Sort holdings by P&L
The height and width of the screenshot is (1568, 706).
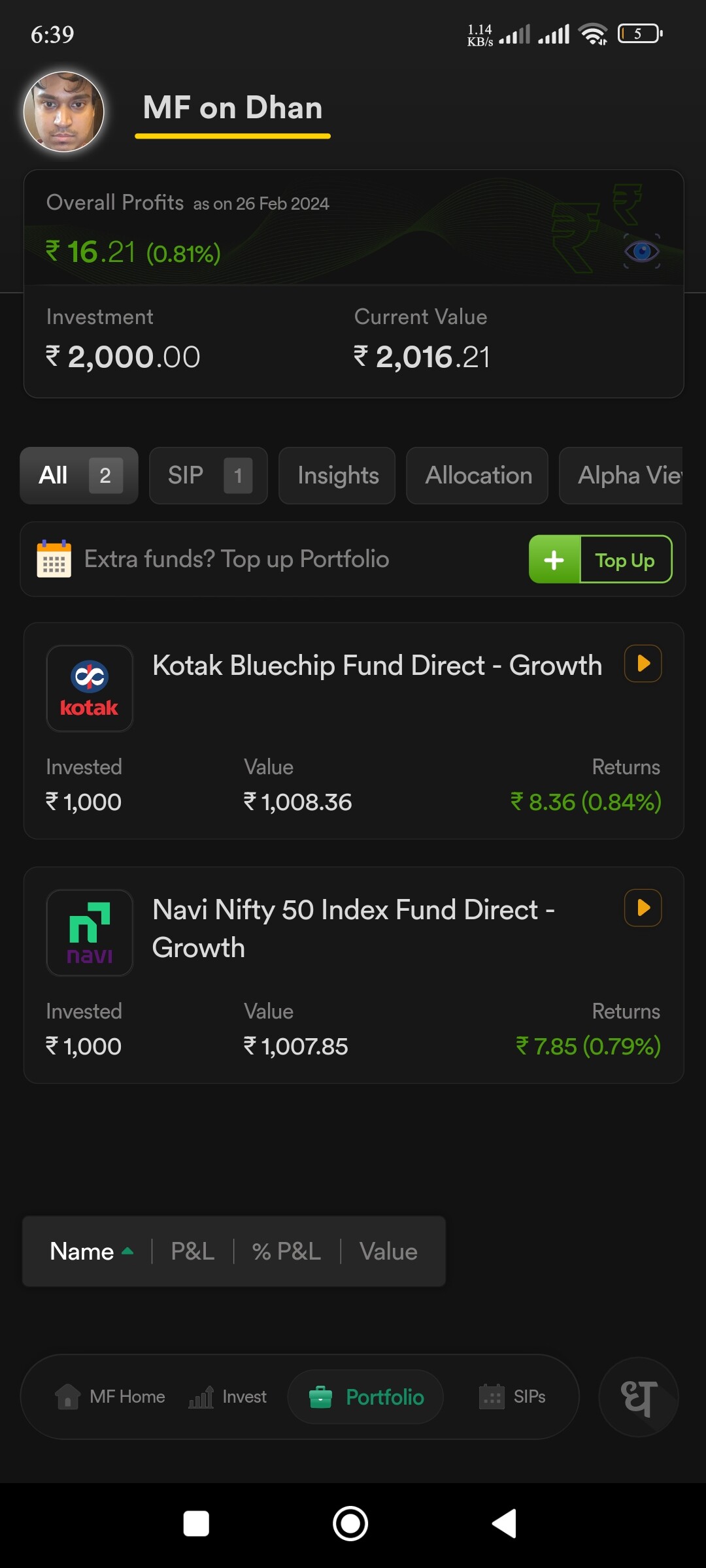point(193,1252)
